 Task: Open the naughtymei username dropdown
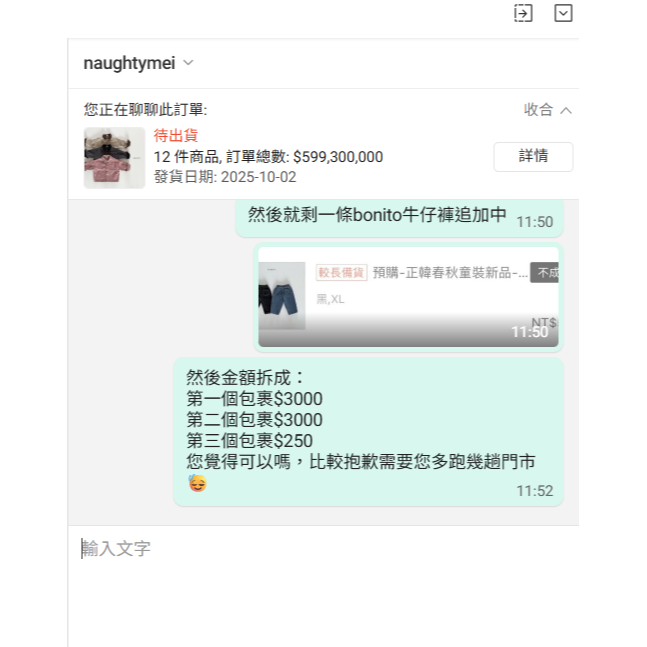point(138,63)
